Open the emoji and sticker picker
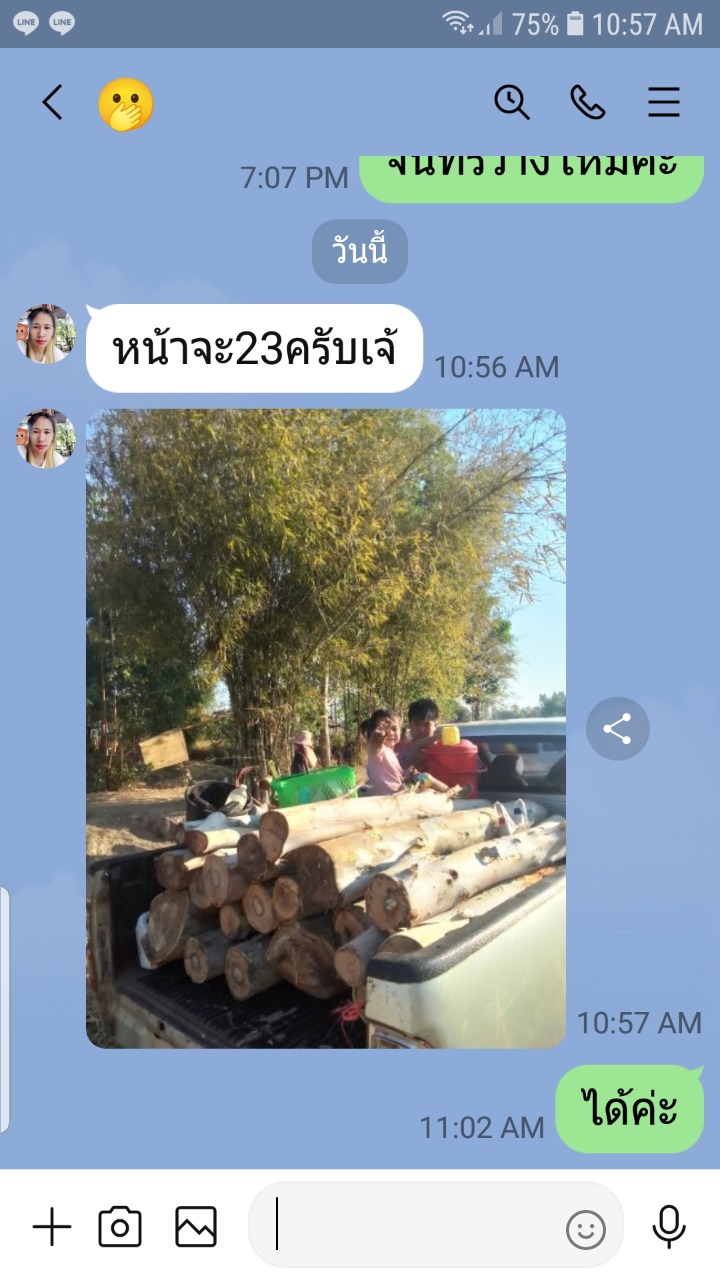 point(586,1230)
